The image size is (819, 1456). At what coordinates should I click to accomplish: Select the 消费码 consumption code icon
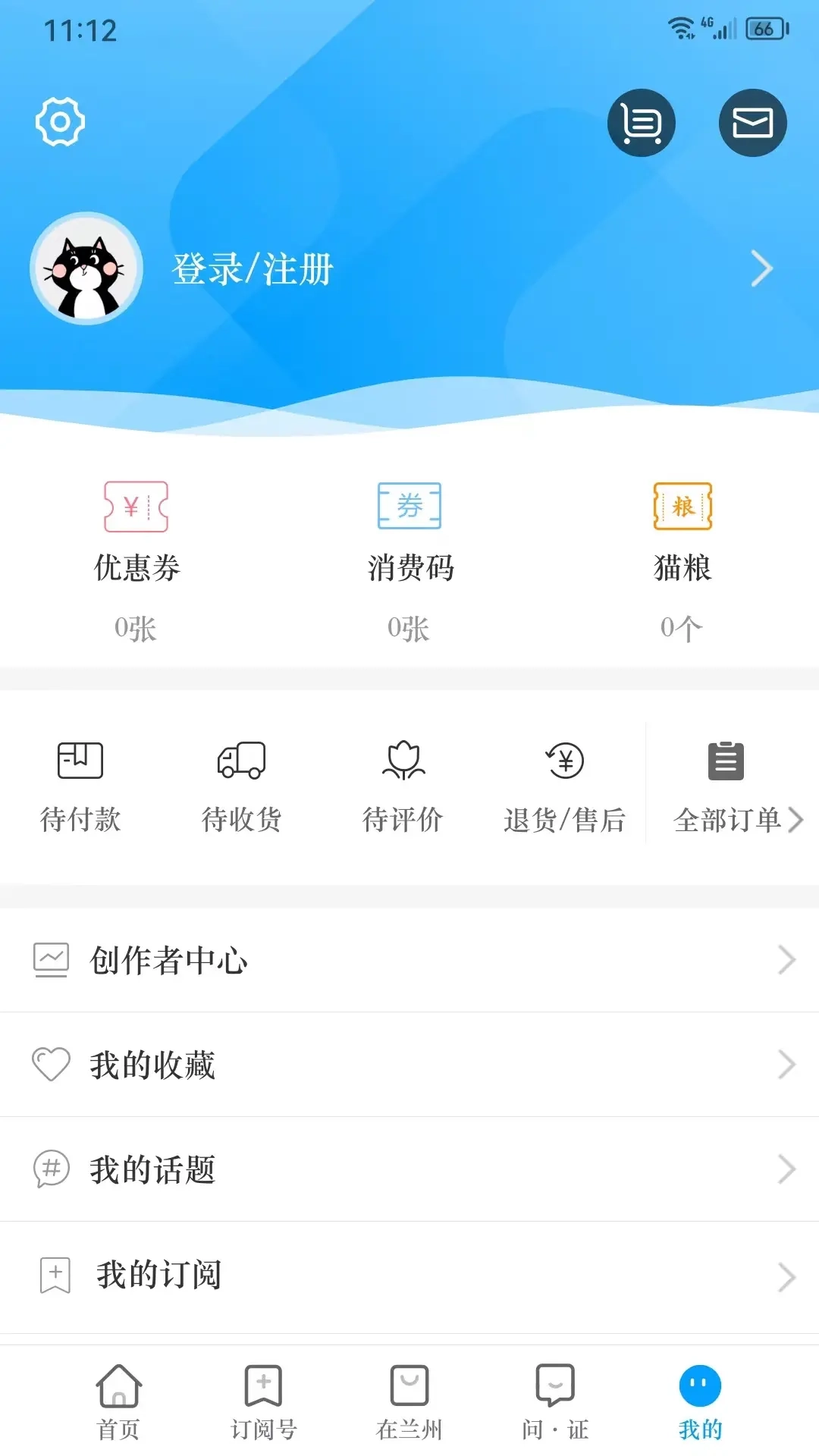409,507
